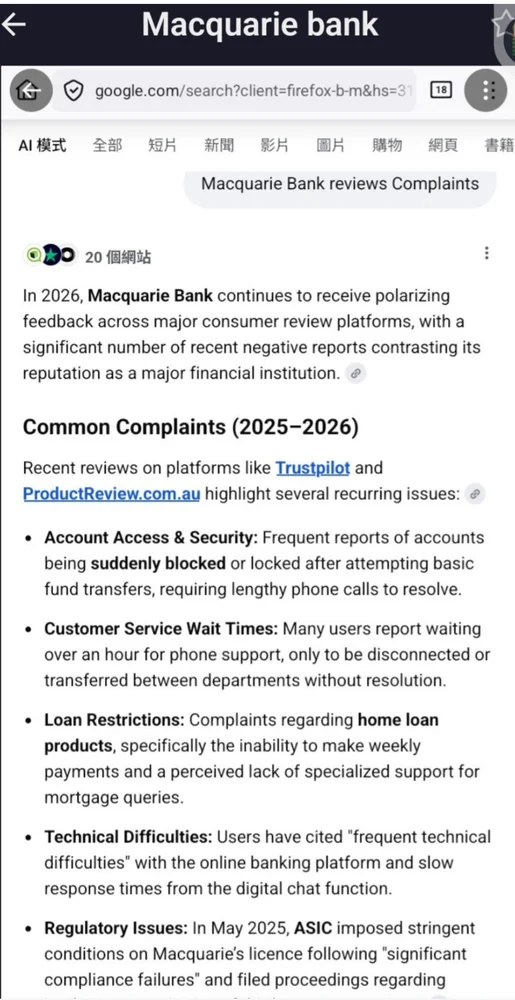Screen dimensions: 515x1000
Task: Open the tab switcher showing 18
Action: pyautogui.click(x=440, y=91)
